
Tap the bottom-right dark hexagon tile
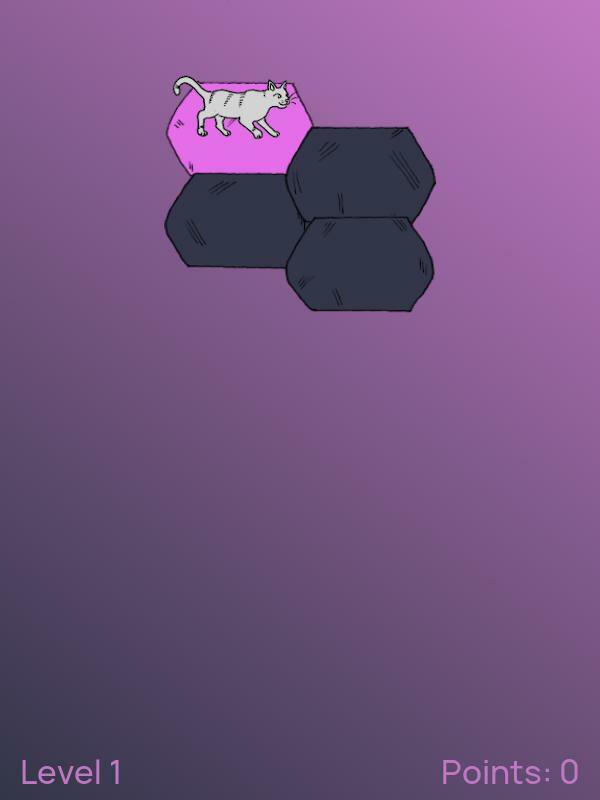coord(360,265)
